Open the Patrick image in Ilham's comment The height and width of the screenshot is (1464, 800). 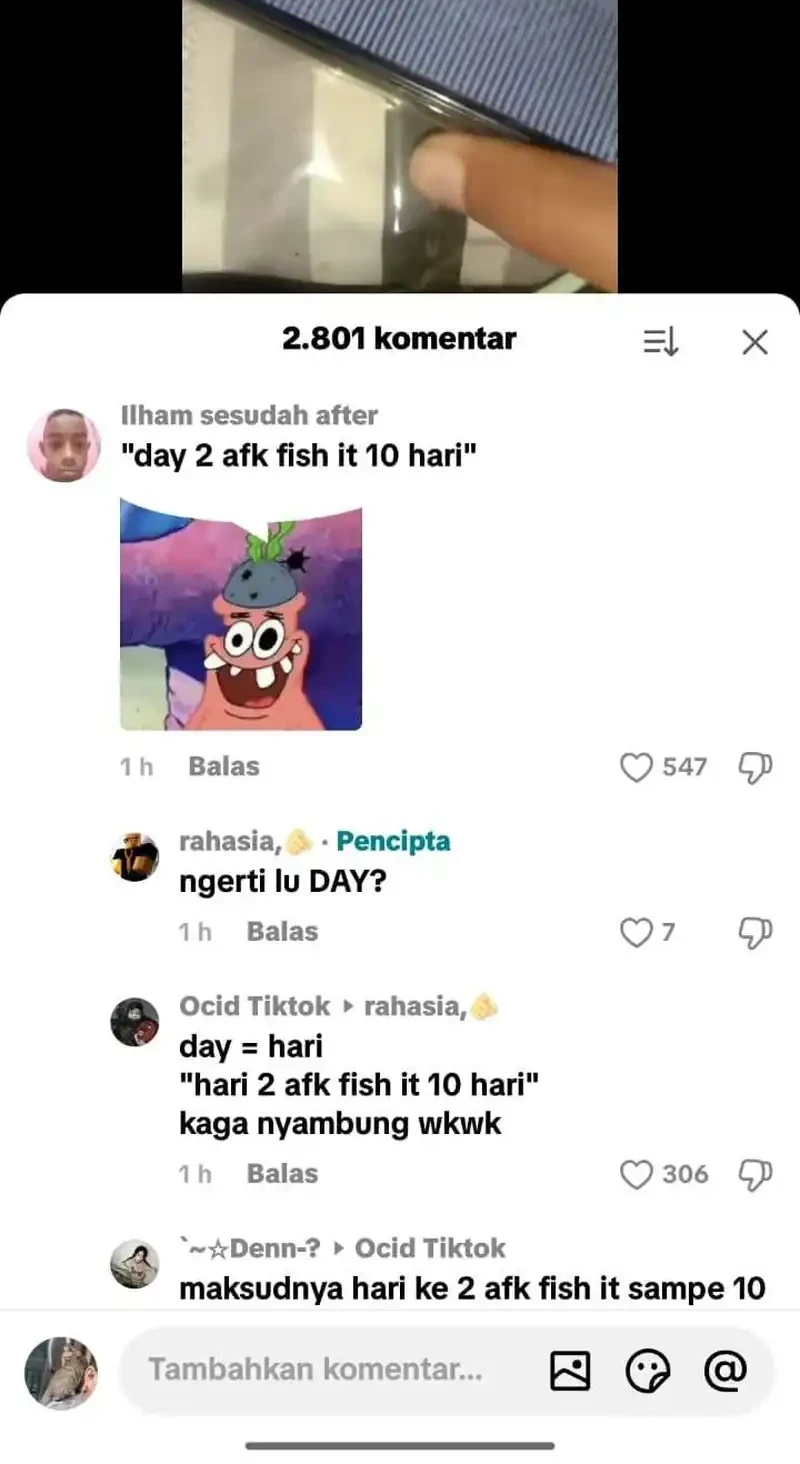tap(241, 613)
